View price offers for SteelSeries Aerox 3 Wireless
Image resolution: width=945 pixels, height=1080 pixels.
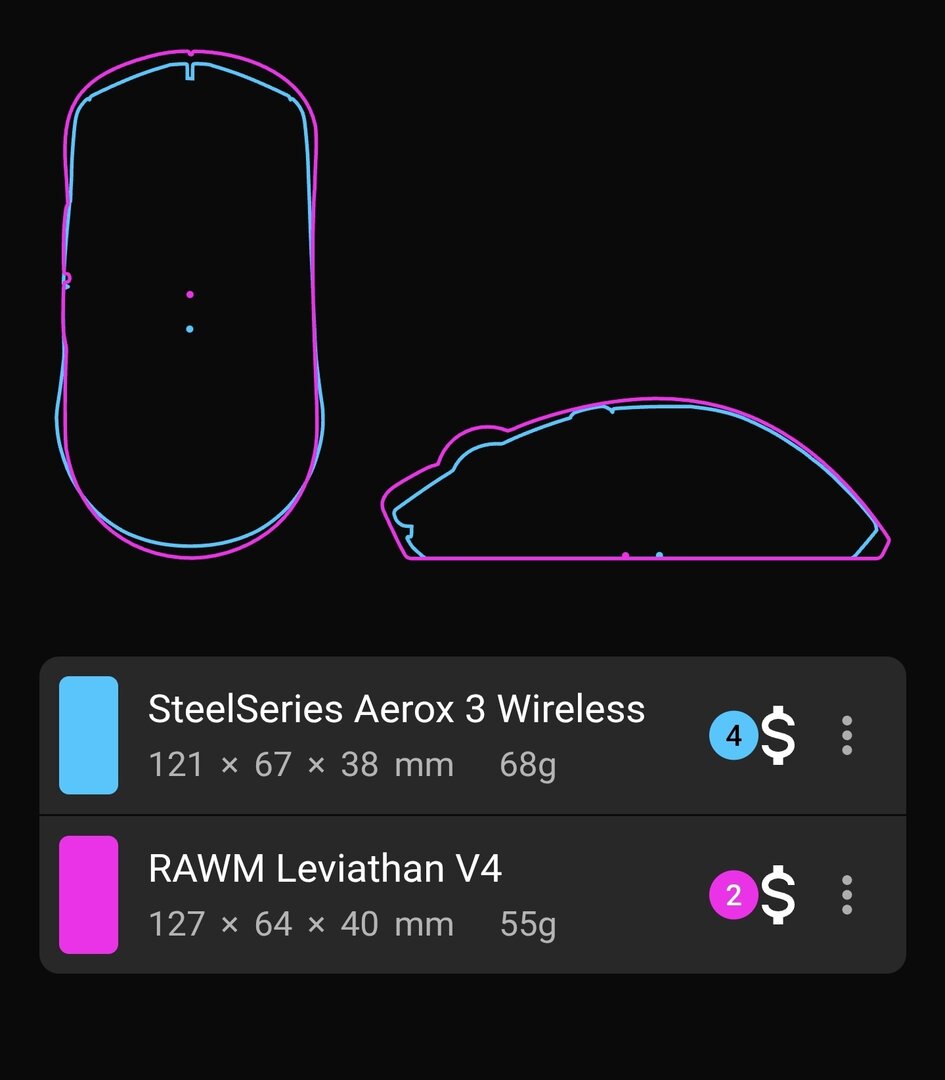pyautogui.click(x=756, y=736)
